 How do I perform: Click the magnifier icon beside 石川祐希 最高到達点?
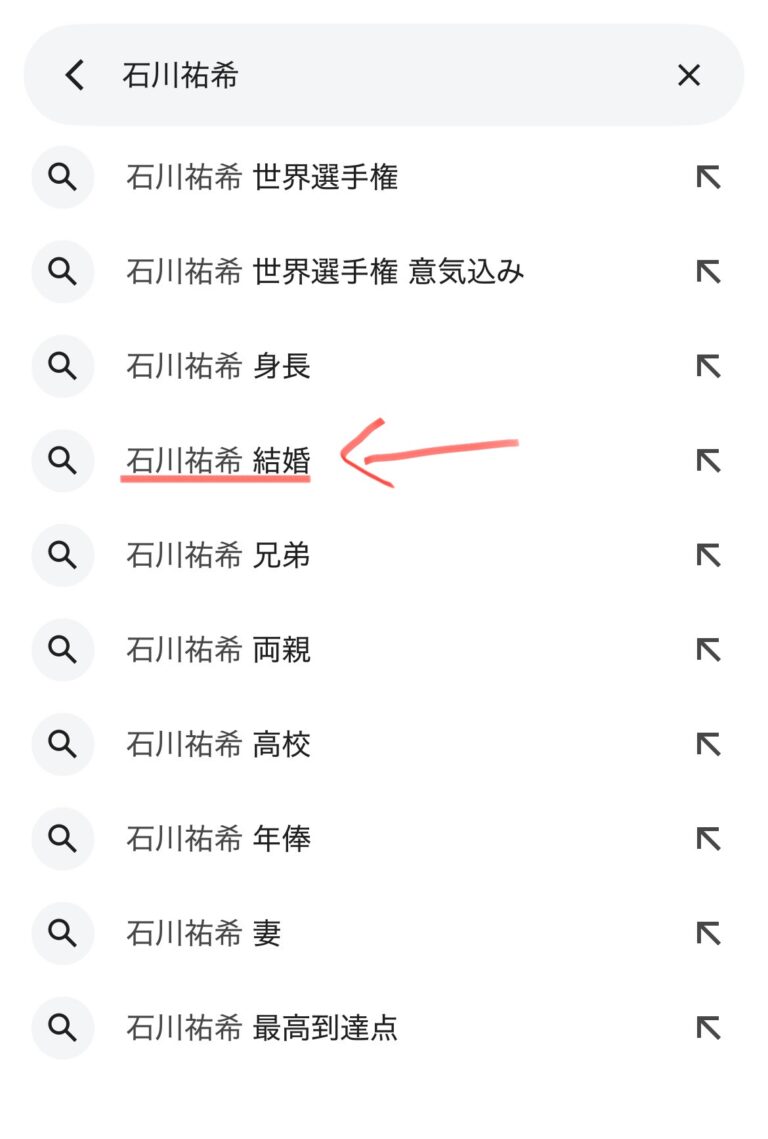pos(62,1028)
